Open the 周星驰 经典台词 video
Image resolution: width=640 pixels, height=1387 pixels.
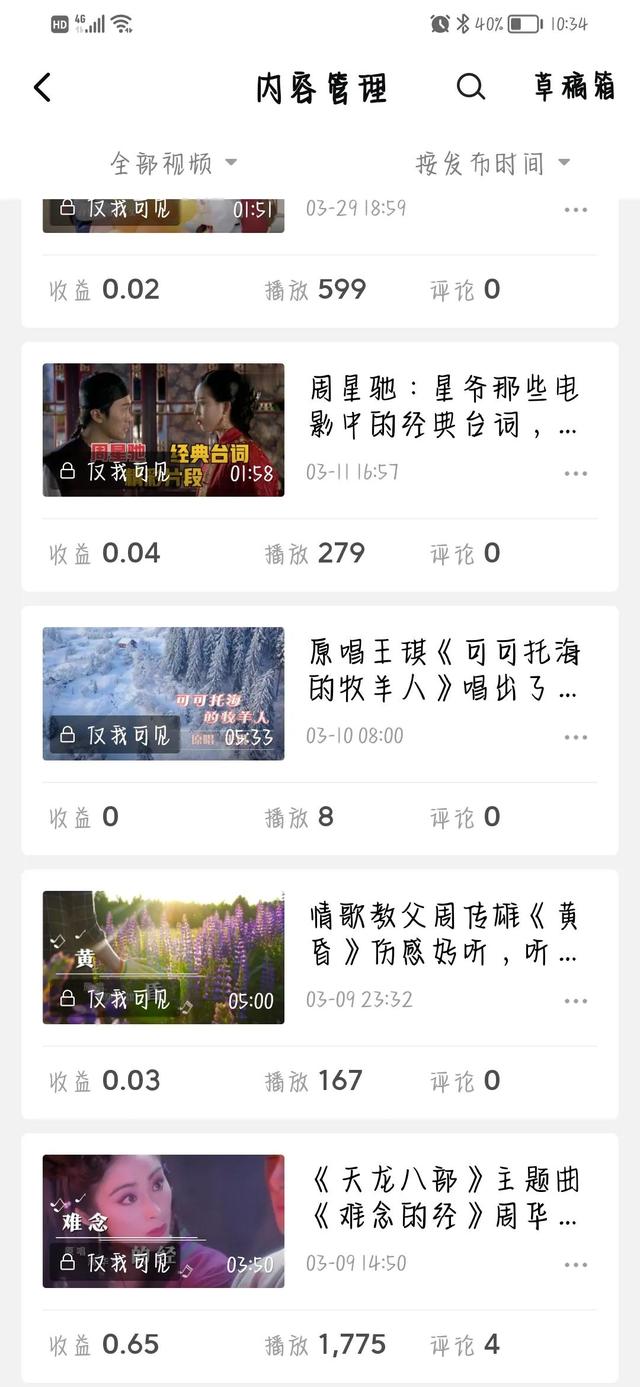(x=163, y=430)
